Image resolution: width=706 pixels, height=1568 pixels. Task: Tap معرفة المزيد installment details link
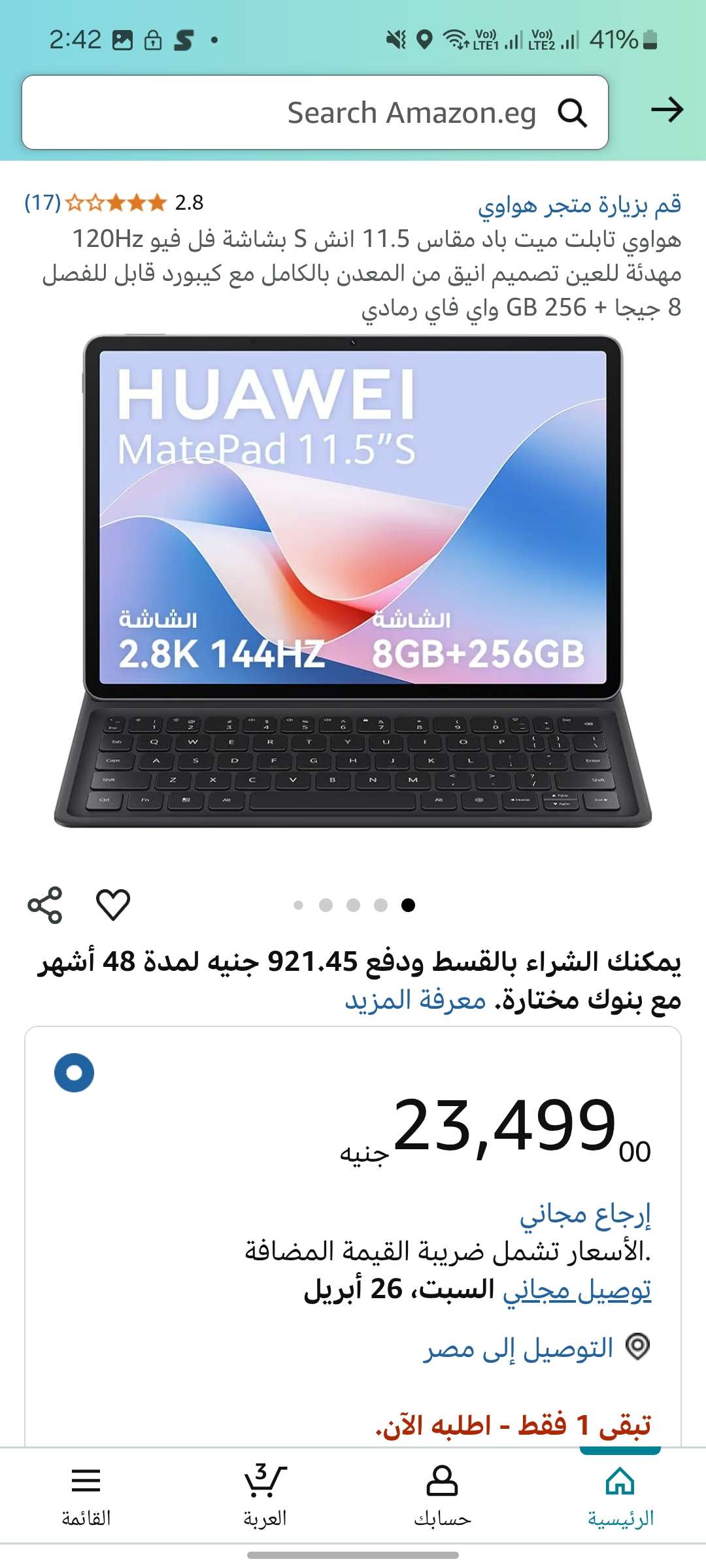pos(415,1000)
